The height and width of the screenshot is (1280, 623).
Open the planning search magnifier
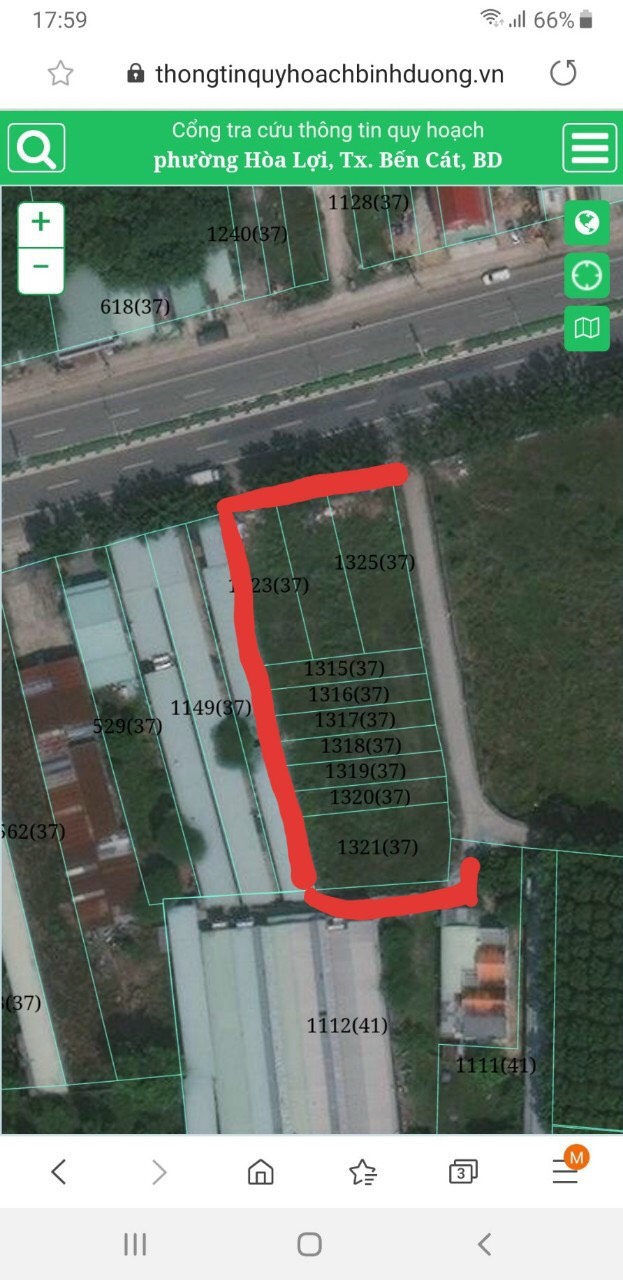(x=37, y=148)
